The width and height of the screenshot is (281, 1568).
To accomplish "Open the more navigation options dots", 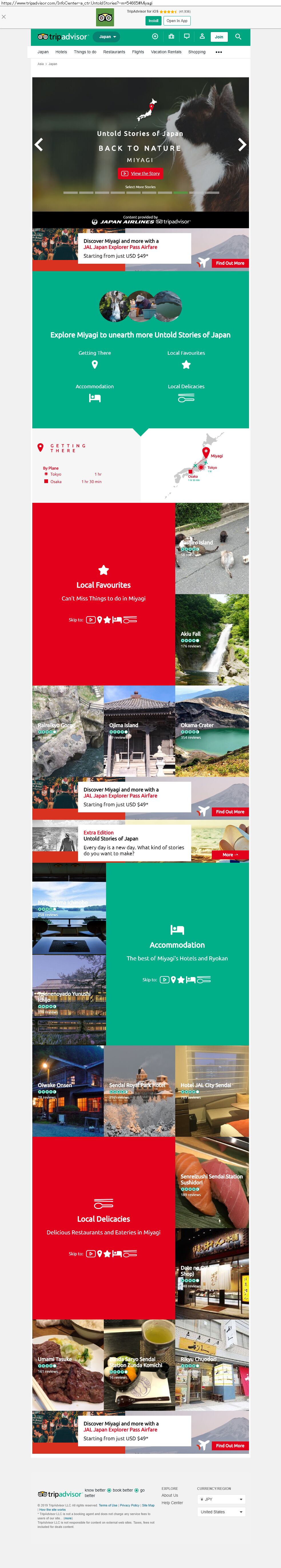I will 218,52.
